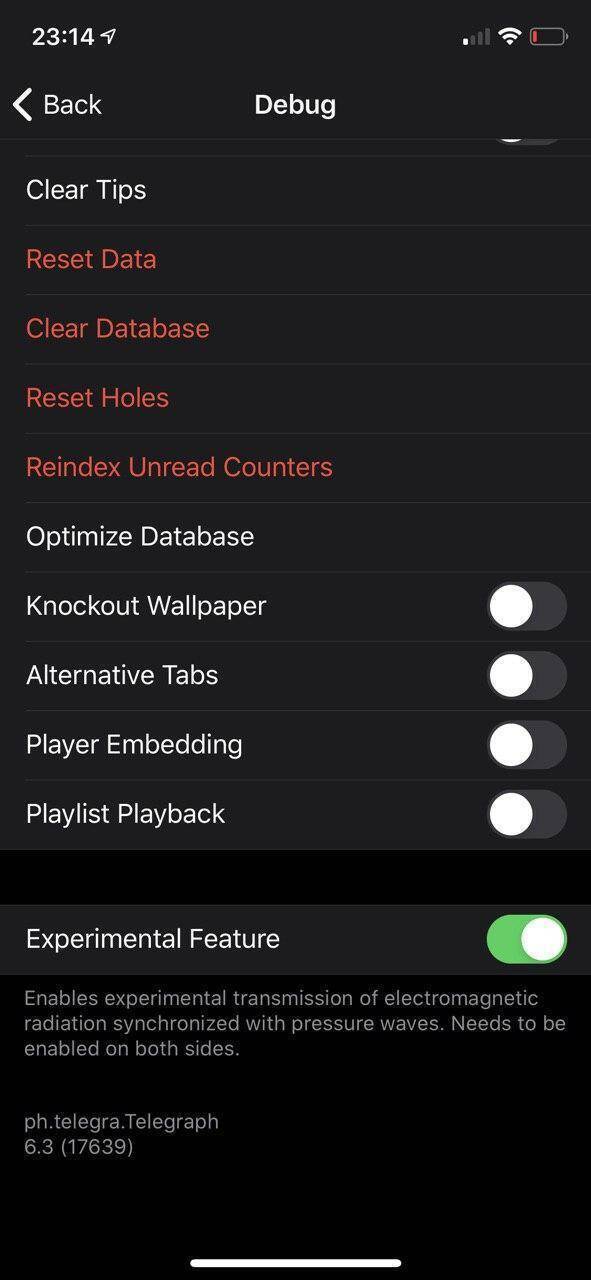Choose Clear Database
591x1280 pixels.
(295, 329)
